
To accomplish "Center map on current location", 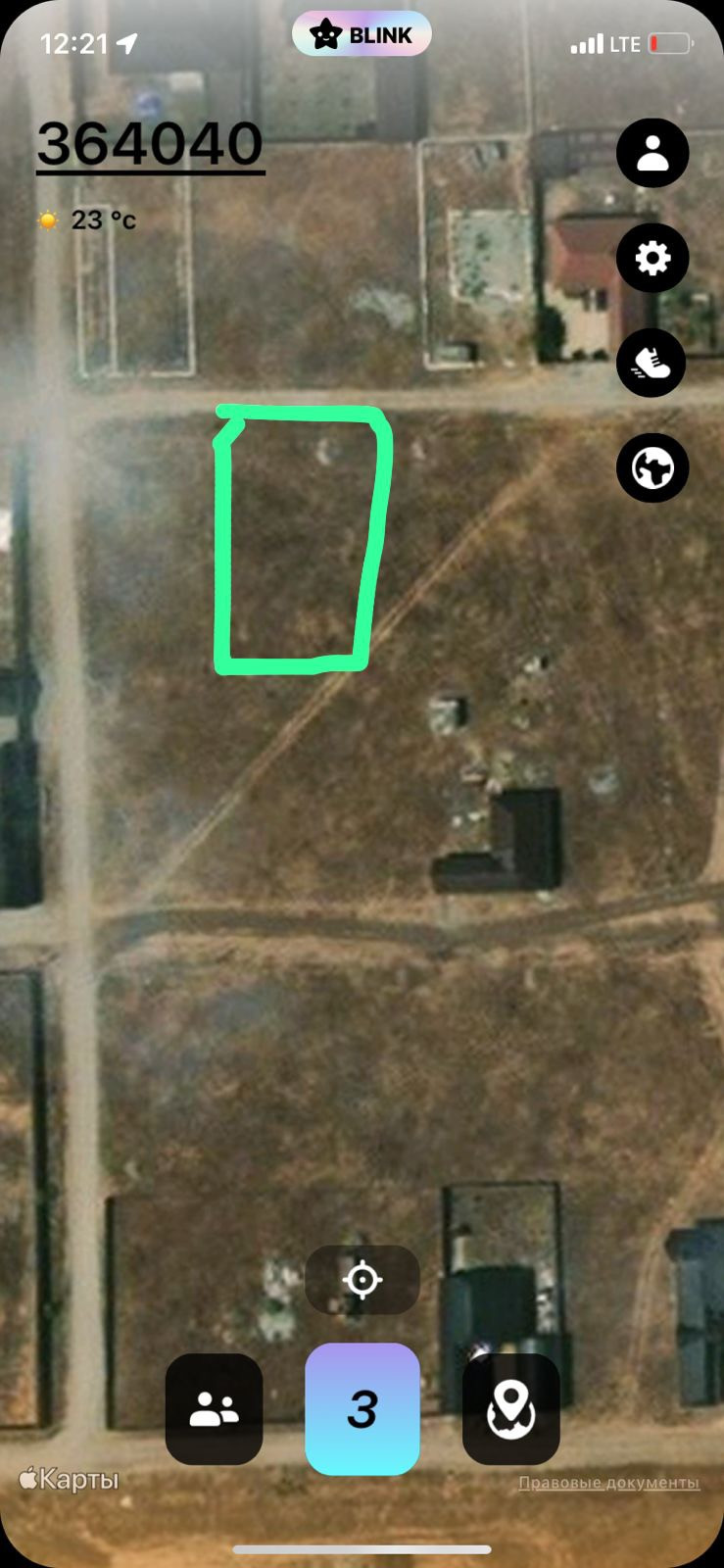I will (x=362, y=1280).
